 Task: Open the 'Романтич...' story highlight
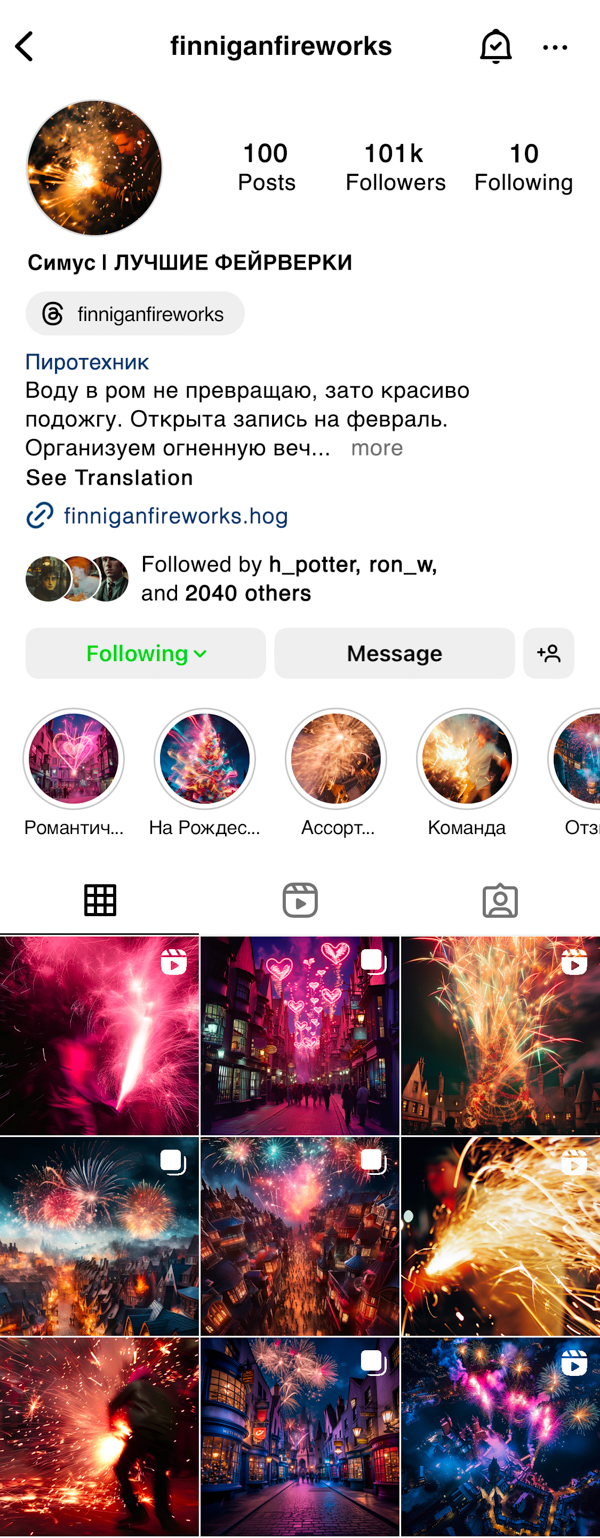(73, 760)
